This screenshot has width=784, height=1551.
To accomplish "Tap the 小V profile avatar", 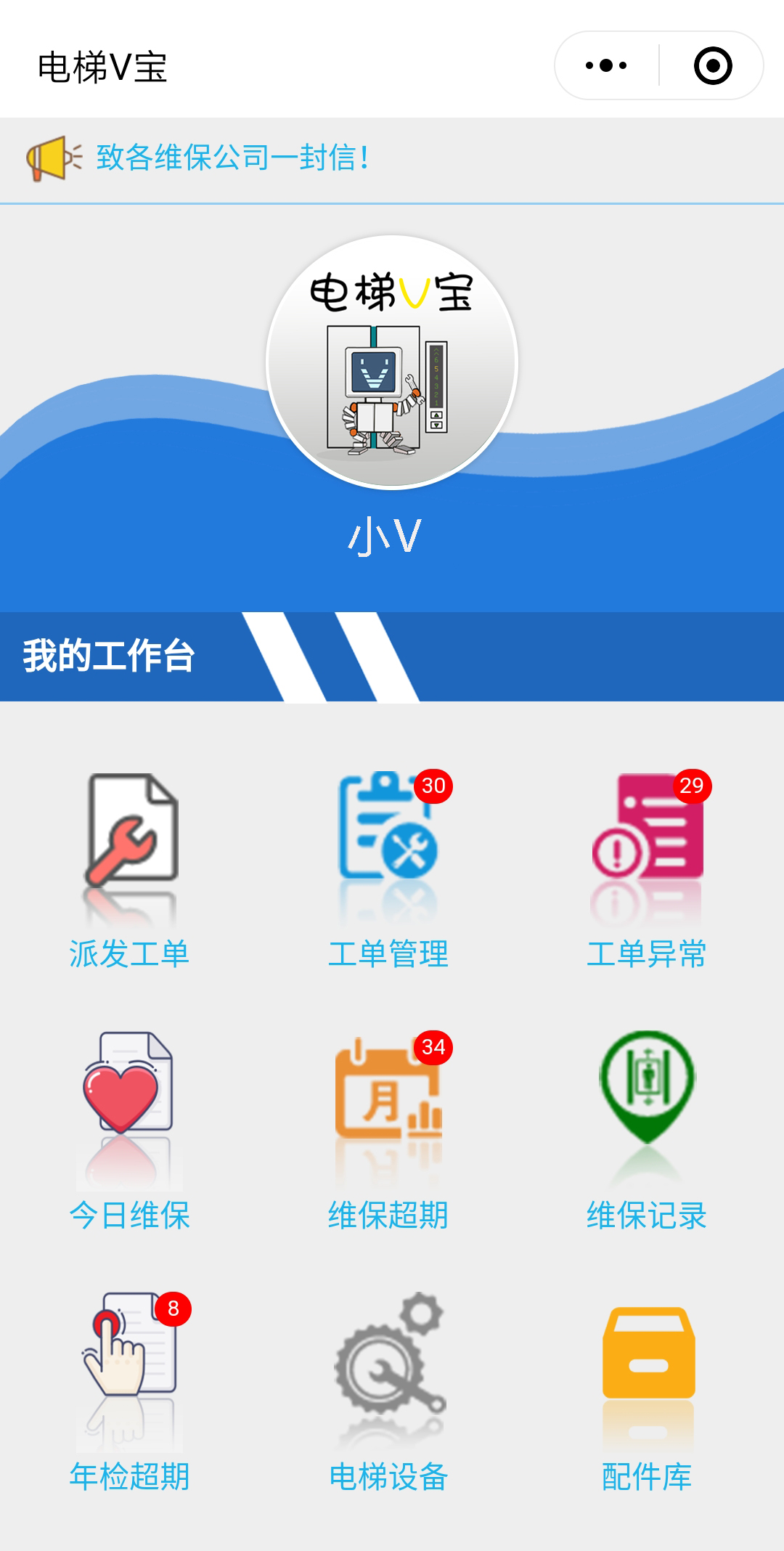I will tap(392, 362).
